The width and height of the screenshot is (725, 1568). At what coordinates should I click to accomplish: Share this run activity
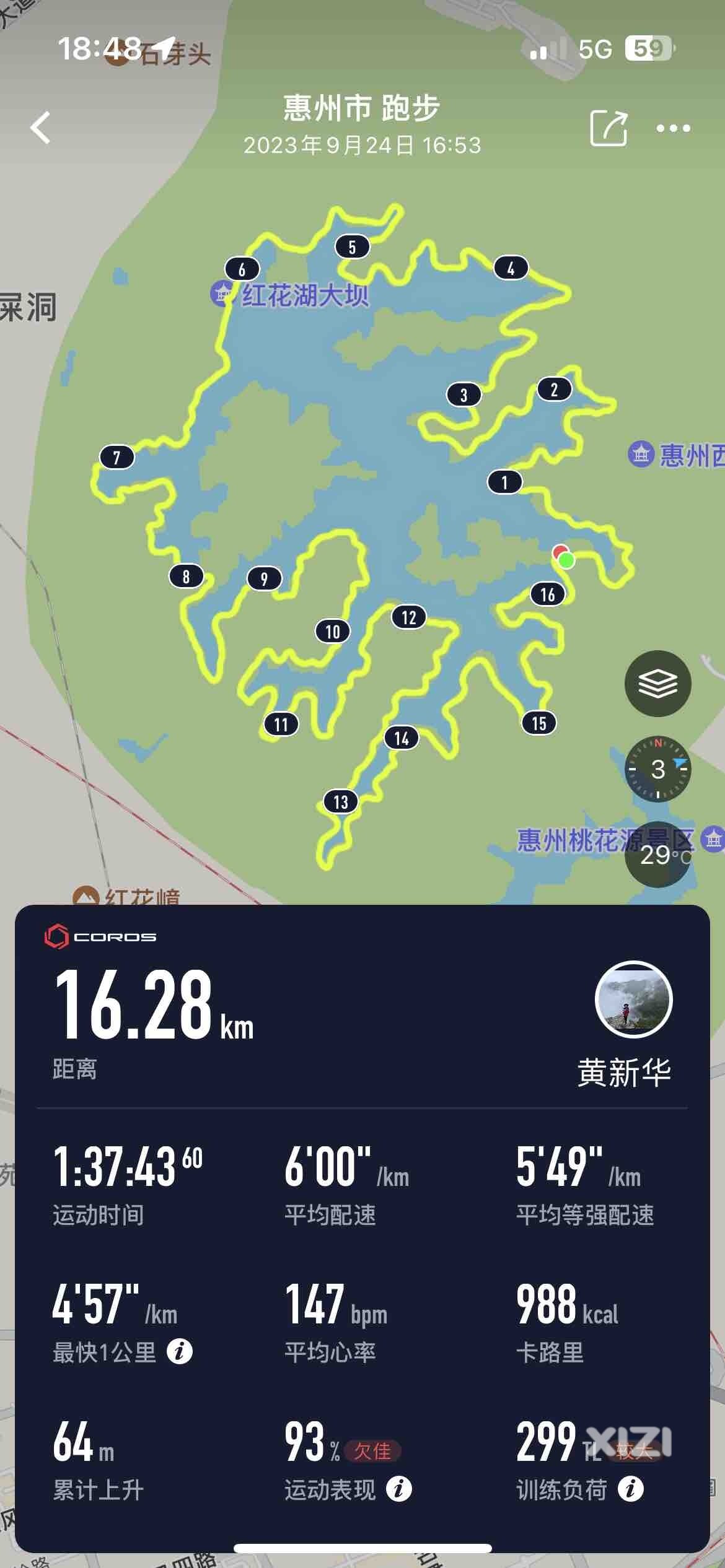pyautogui.click(x=609, y=128)
